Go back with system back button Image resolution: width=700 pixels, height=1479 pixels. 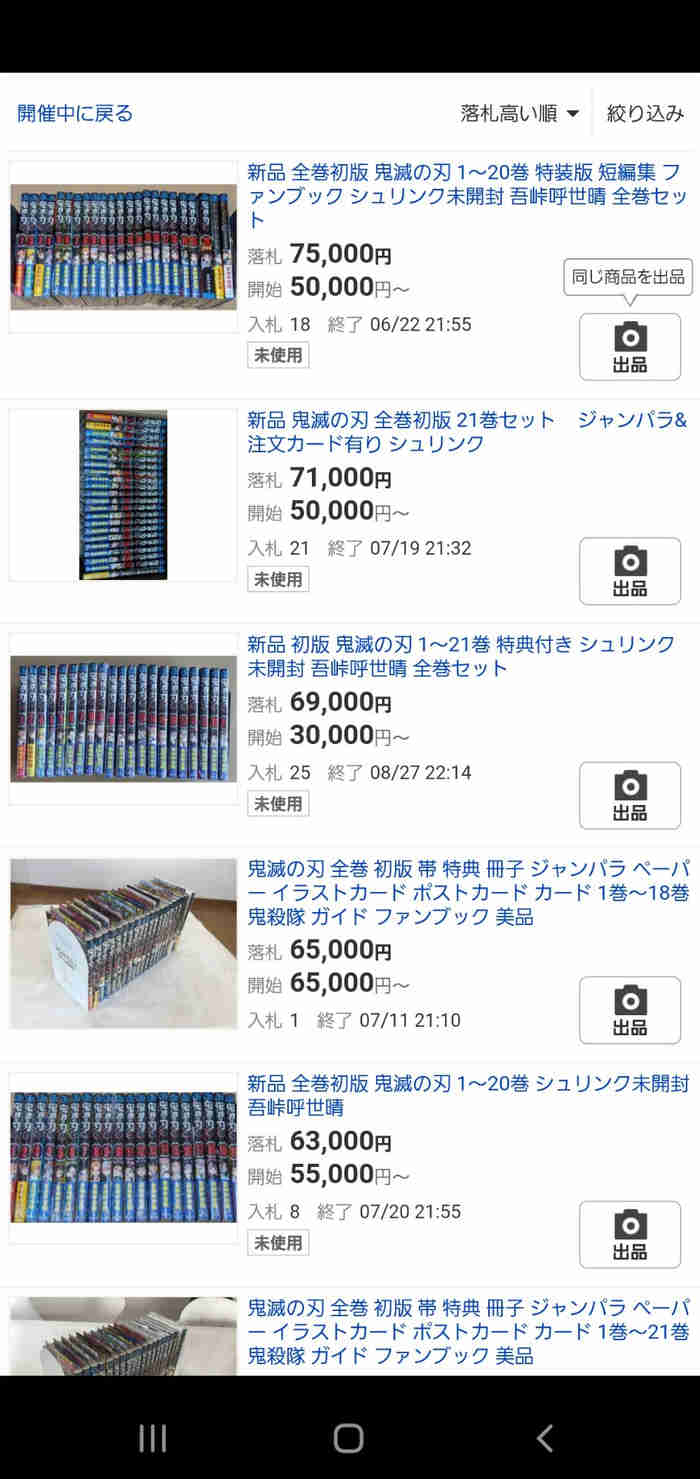[545, 1438]
